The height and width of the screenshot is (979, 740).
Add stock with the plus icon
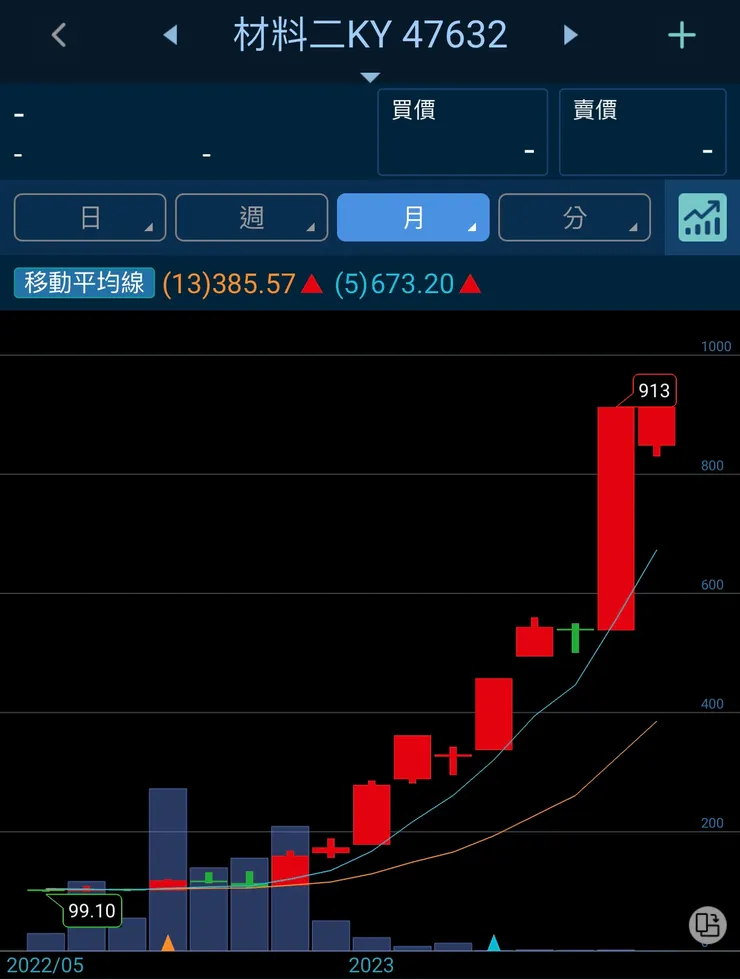(681, 36)
